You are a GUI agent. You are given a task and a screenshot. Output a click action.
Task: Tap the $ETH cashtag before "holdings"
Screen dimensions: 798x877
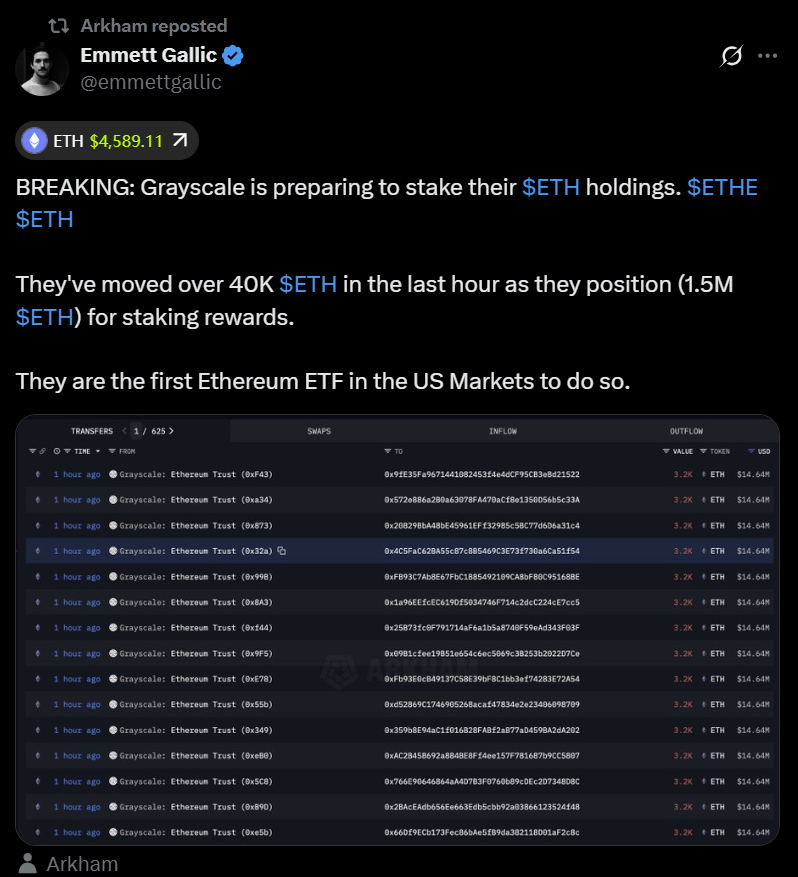point(551,187)
